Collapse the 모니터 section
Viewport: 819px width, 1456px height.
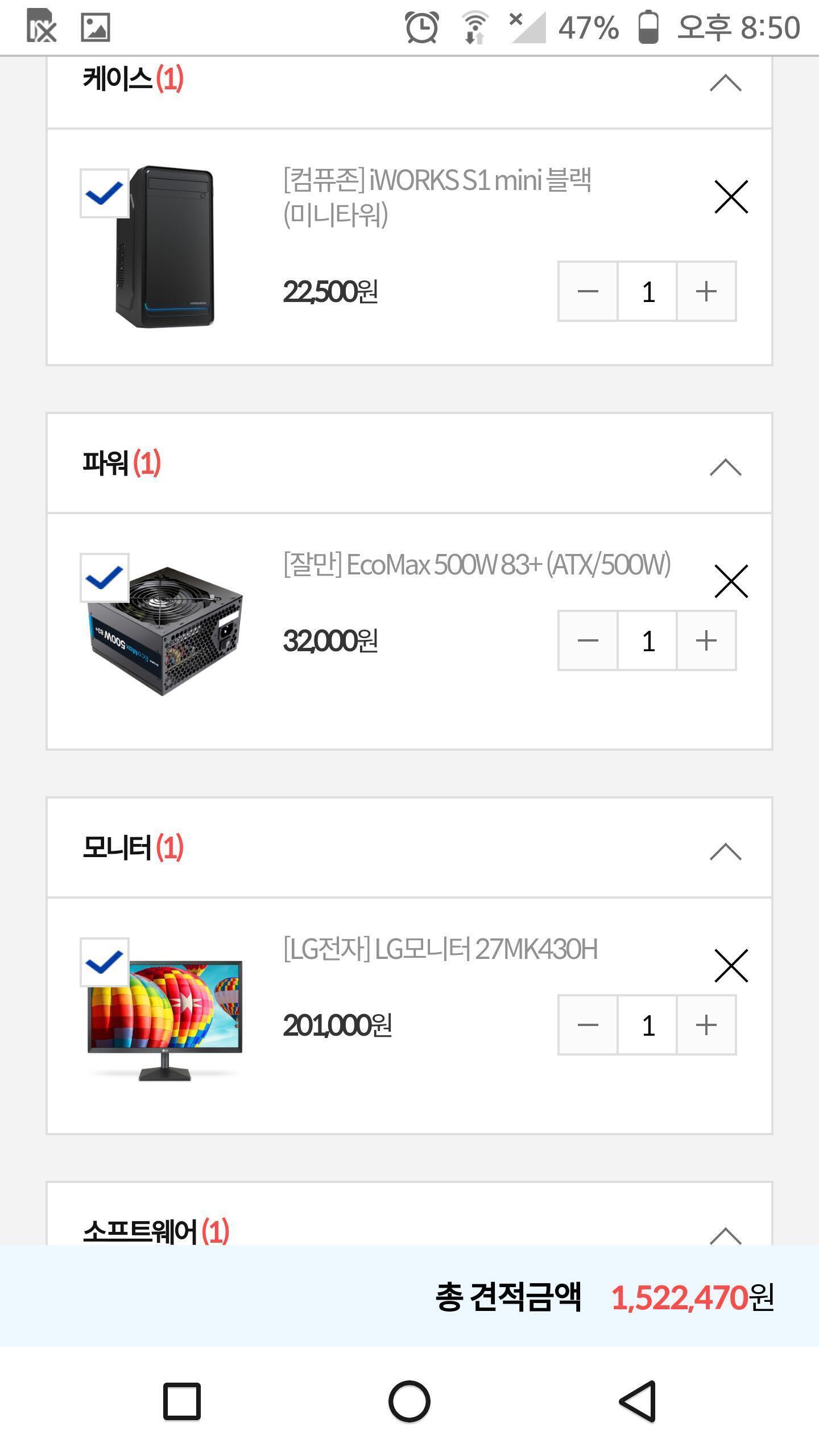click(x=725, y=852)
